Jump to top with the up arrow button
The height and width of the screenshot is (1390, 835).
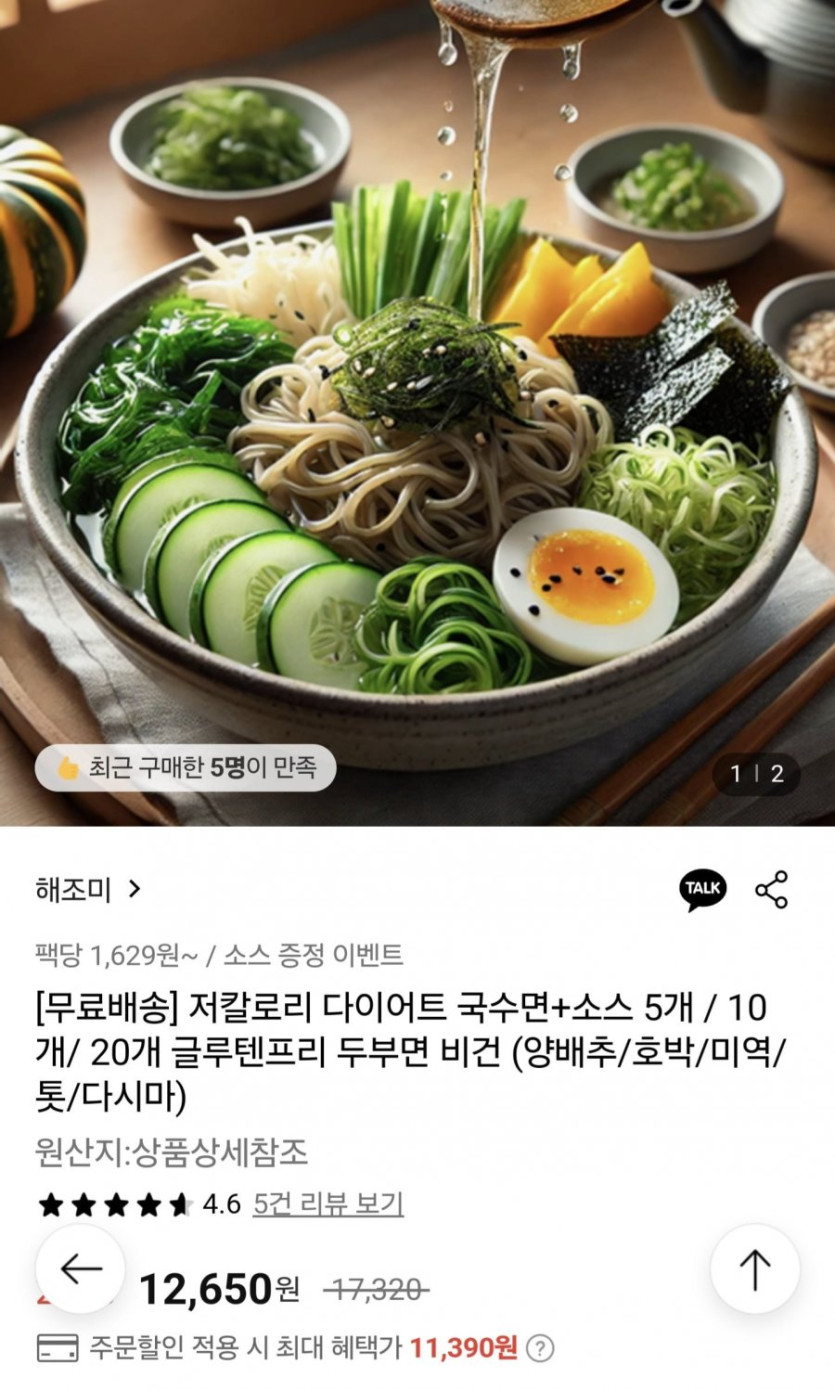click(755, 1269)
